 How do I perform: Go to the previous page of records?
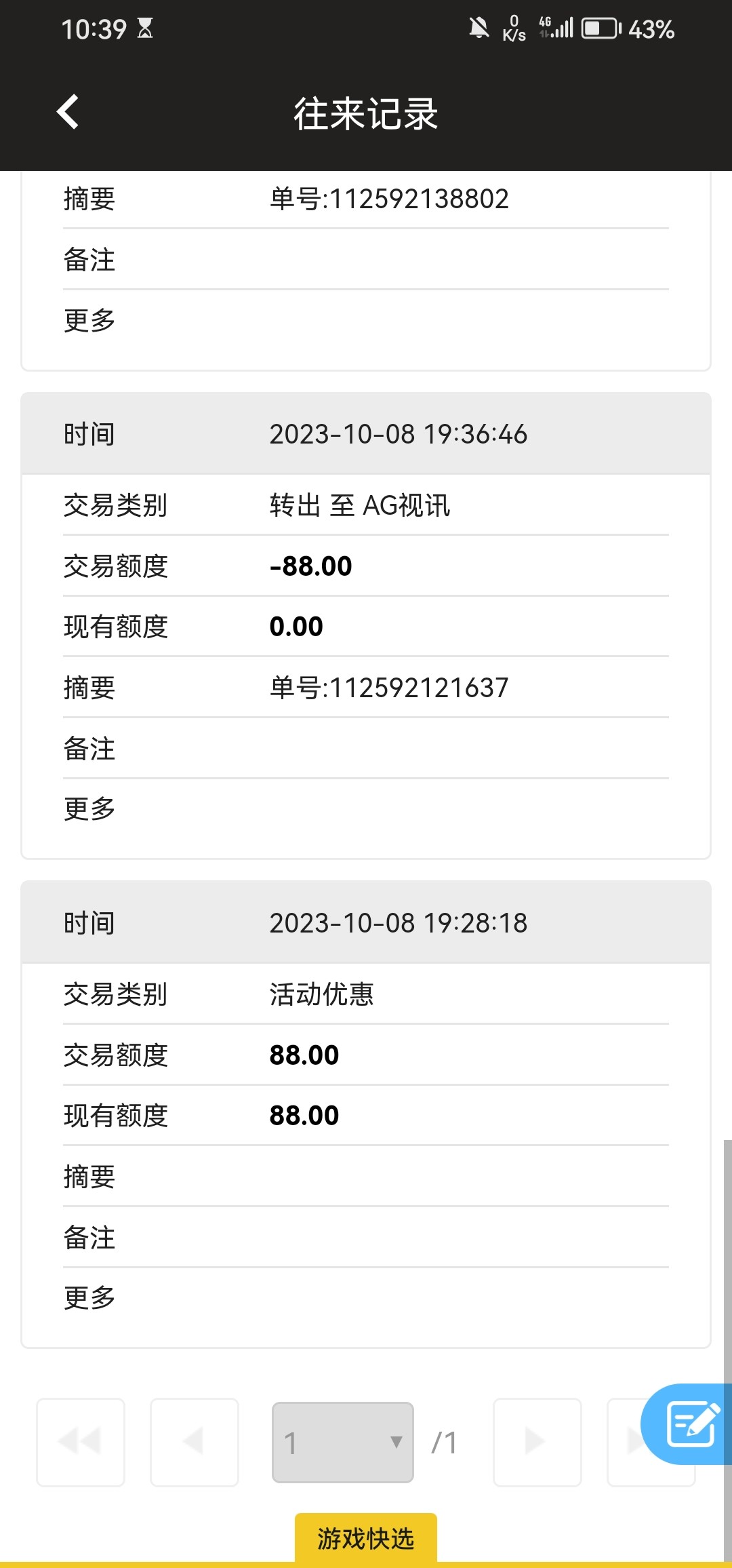point(195,1443)
